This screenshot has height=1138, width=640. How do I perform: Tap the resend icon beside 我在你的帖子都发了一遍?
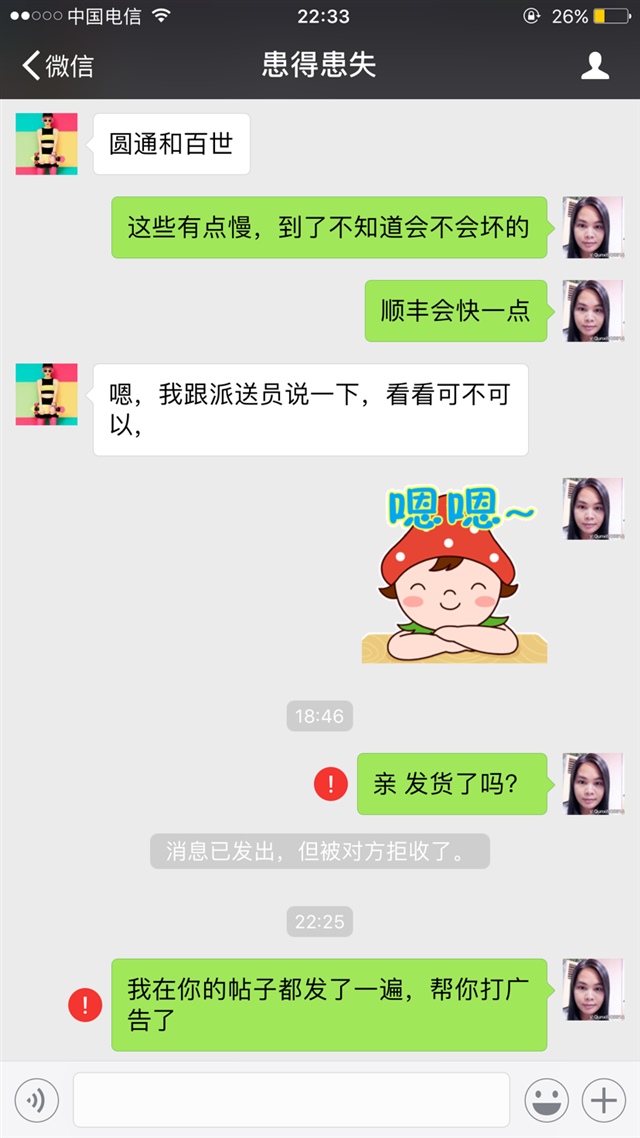[x=85, y=1005]
